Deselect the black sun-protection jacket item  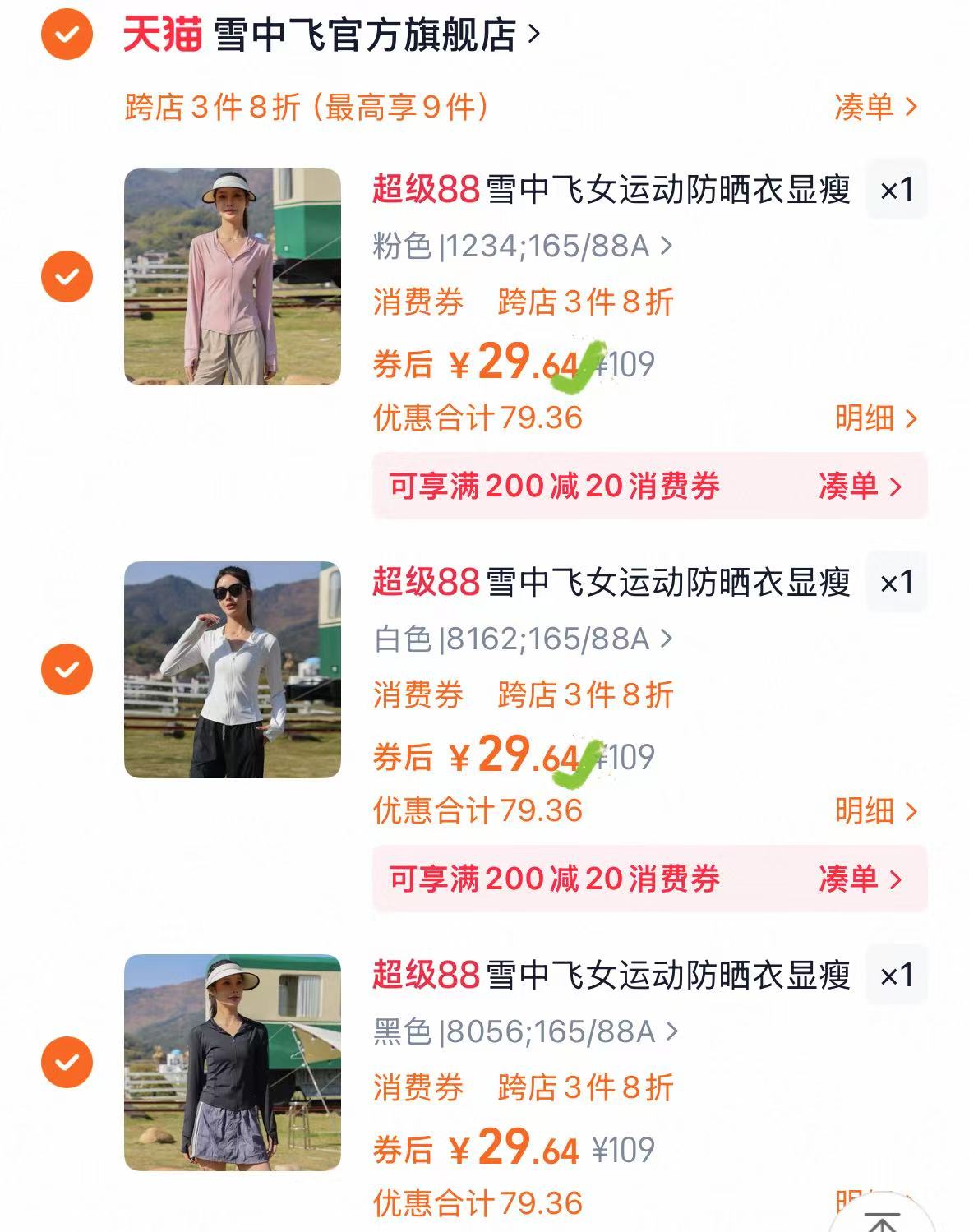[x=67, y=1062]
